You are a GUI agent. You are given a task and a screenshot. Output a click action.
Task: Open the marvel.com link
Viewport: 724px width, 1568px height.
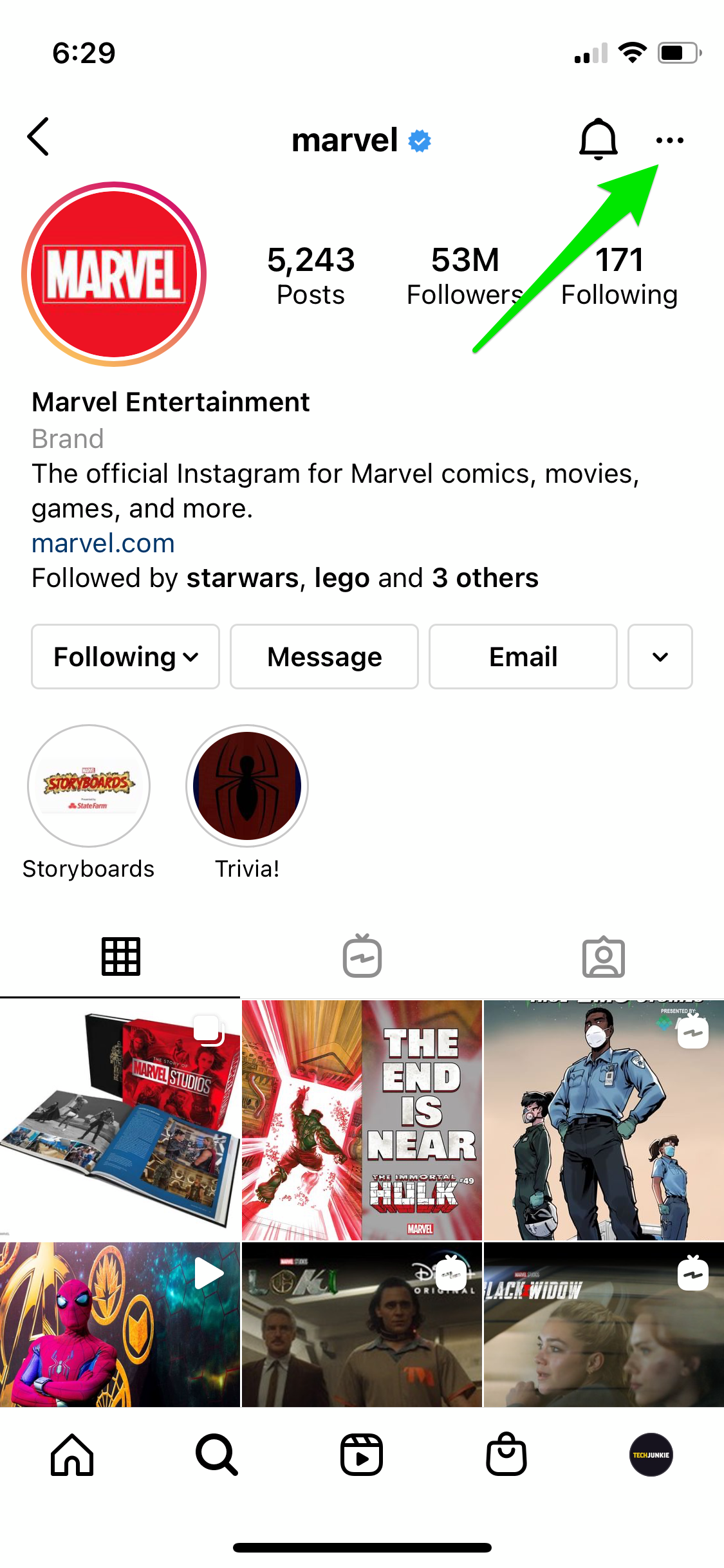pyautogui.click(x=103, y=543)
